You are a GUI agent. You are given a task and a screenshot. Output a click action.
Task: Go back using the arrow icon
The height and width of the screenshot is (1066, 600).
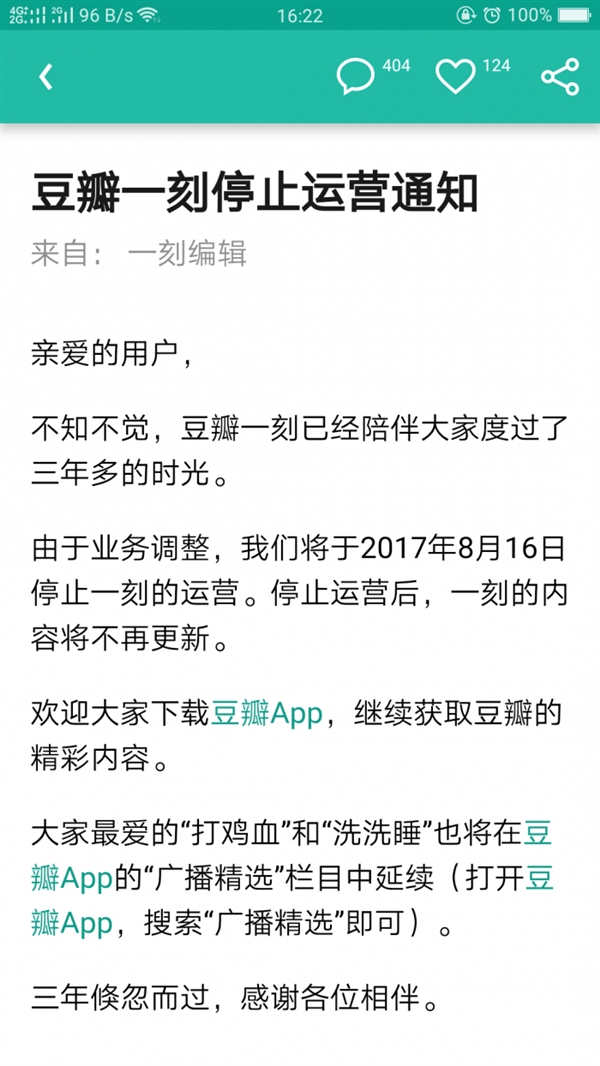click(x=45, y=77)
